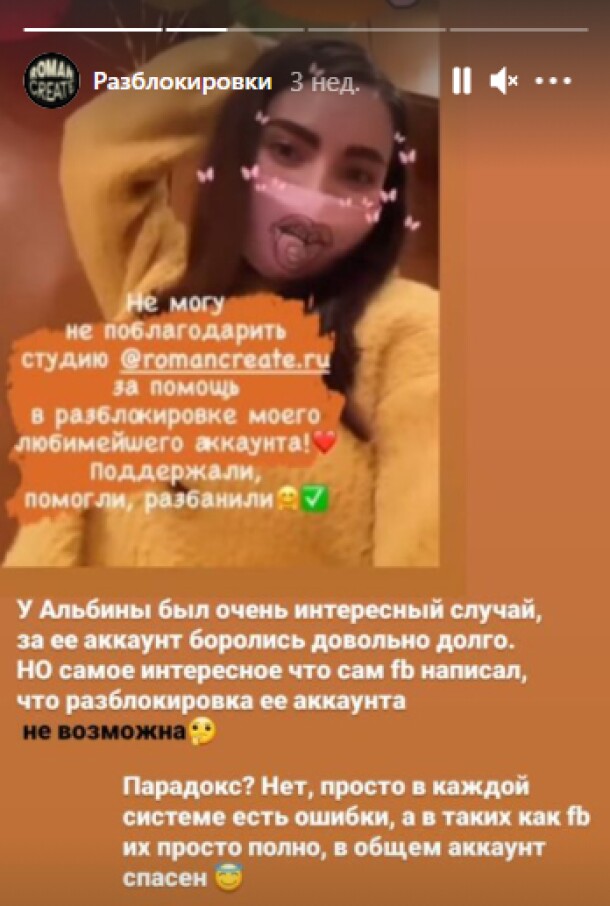Open the Roman Create profile avatar

pos(50,81)
